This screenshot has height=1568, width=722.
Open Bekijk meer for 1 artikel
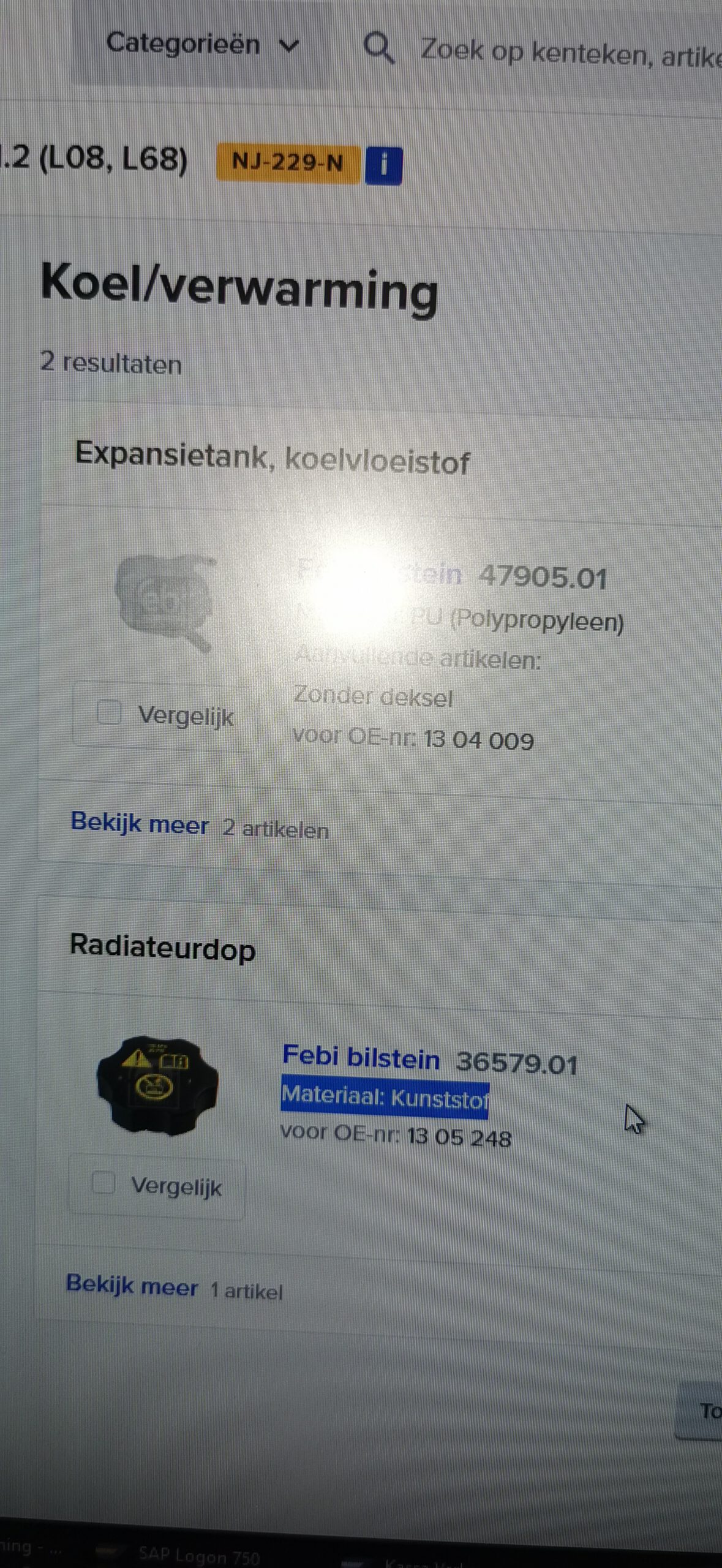[x=132, y=1284]
